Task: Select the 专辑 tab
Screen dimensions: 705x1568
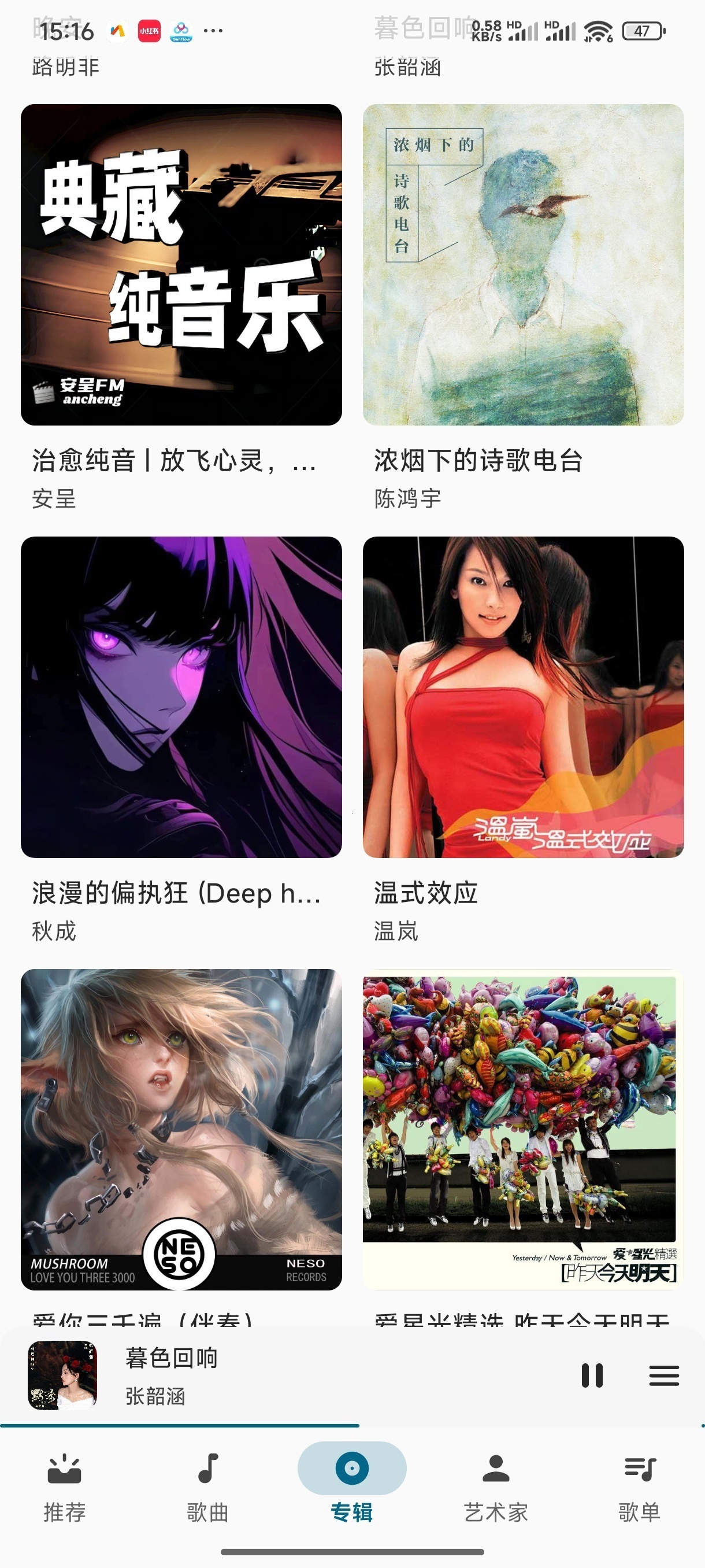Action: click(352, 1486)
